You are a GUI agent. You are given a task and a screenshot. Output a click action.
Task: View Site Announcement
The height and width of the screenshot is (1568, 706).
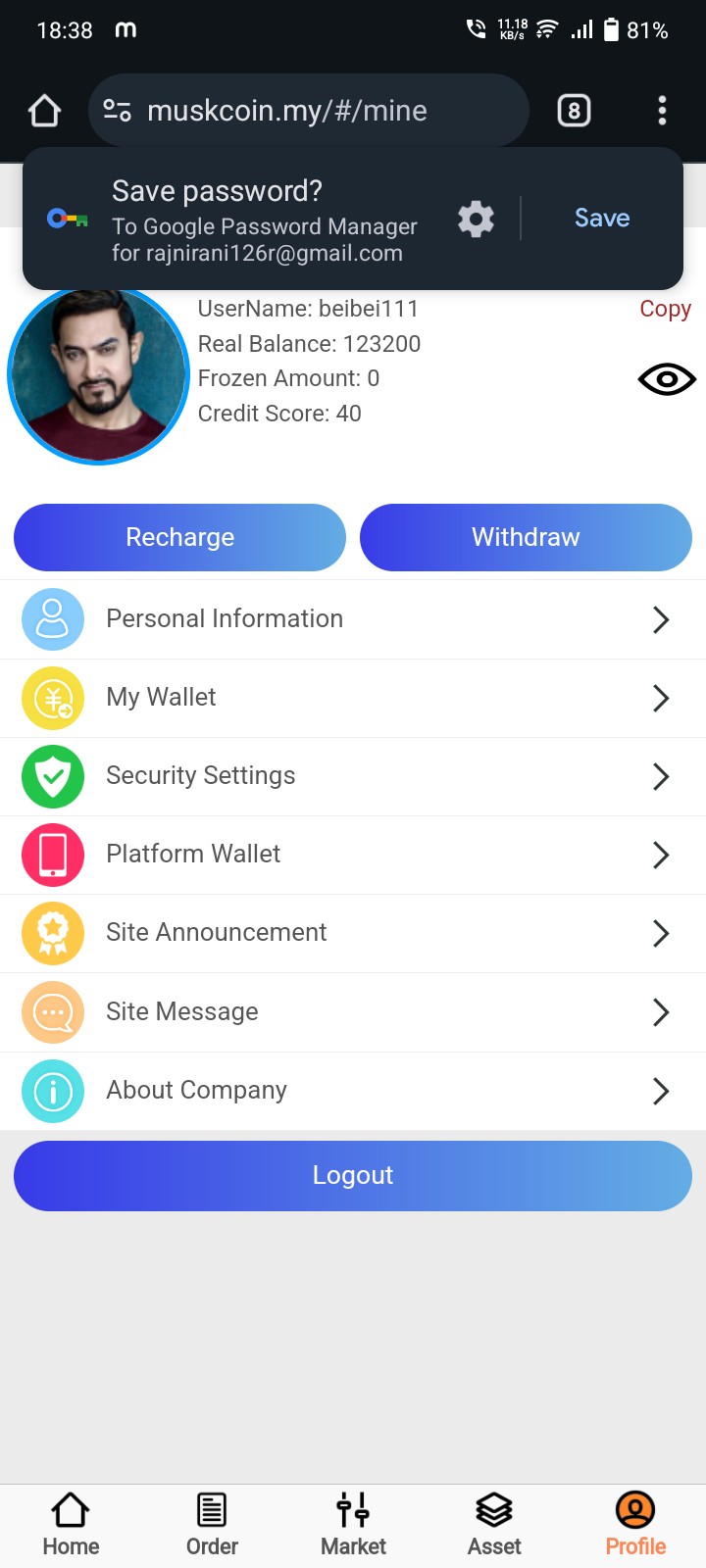pos(353,933)
